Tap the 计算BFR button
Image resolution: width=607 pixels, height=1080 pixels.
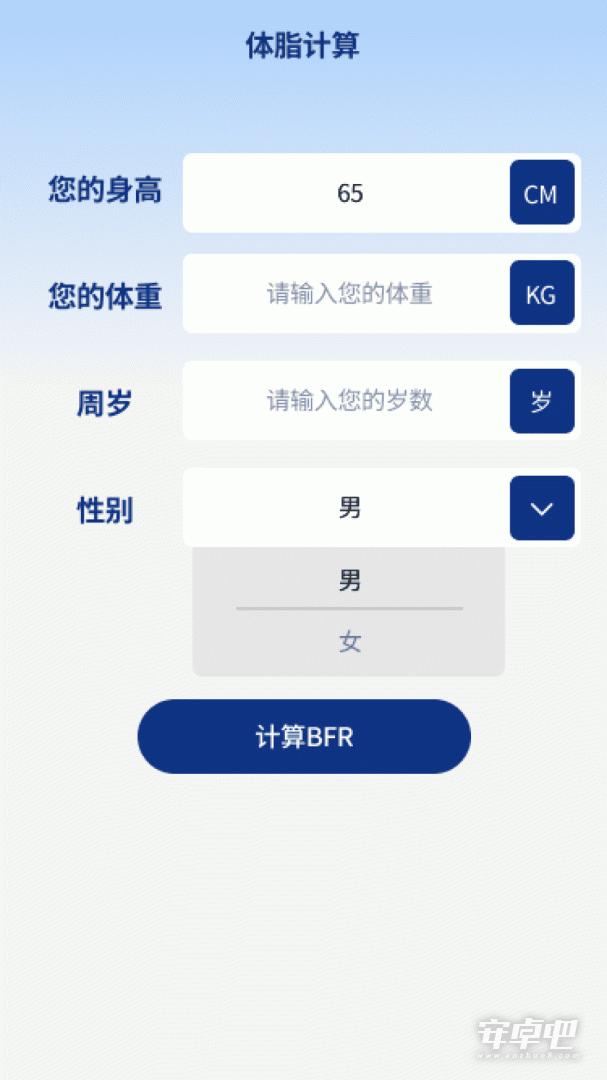304,736
